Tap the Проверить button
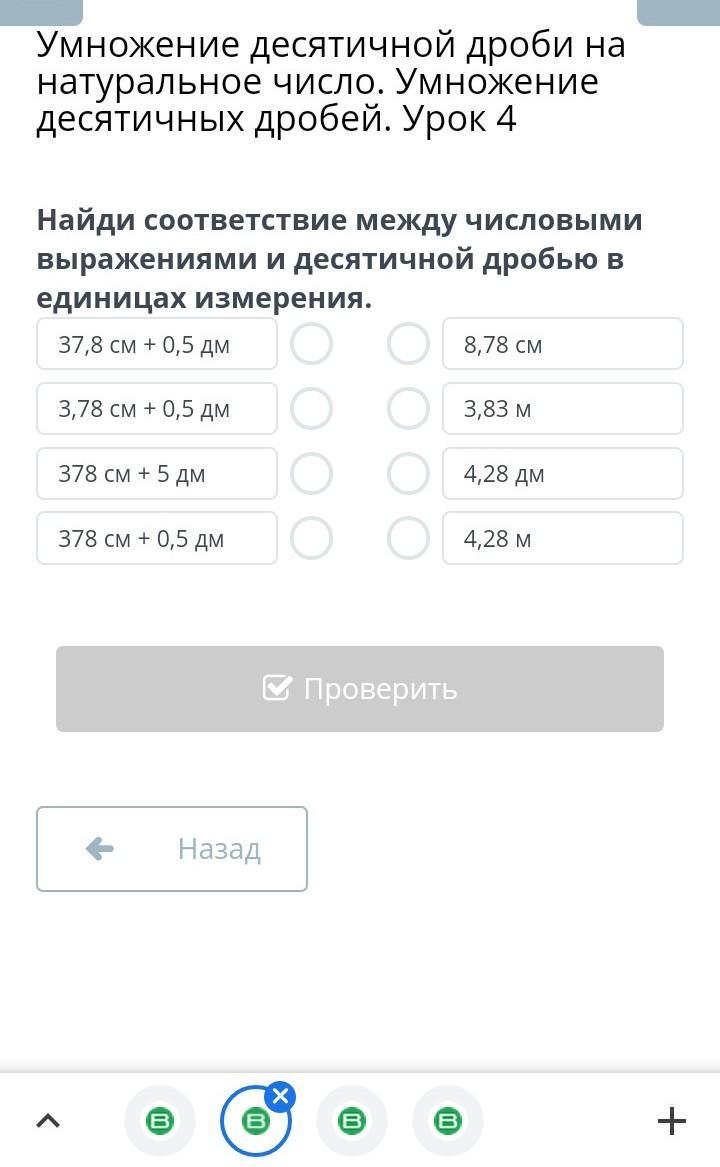The width and height of the screenshot is (720, 1167). tap(360, 689)
